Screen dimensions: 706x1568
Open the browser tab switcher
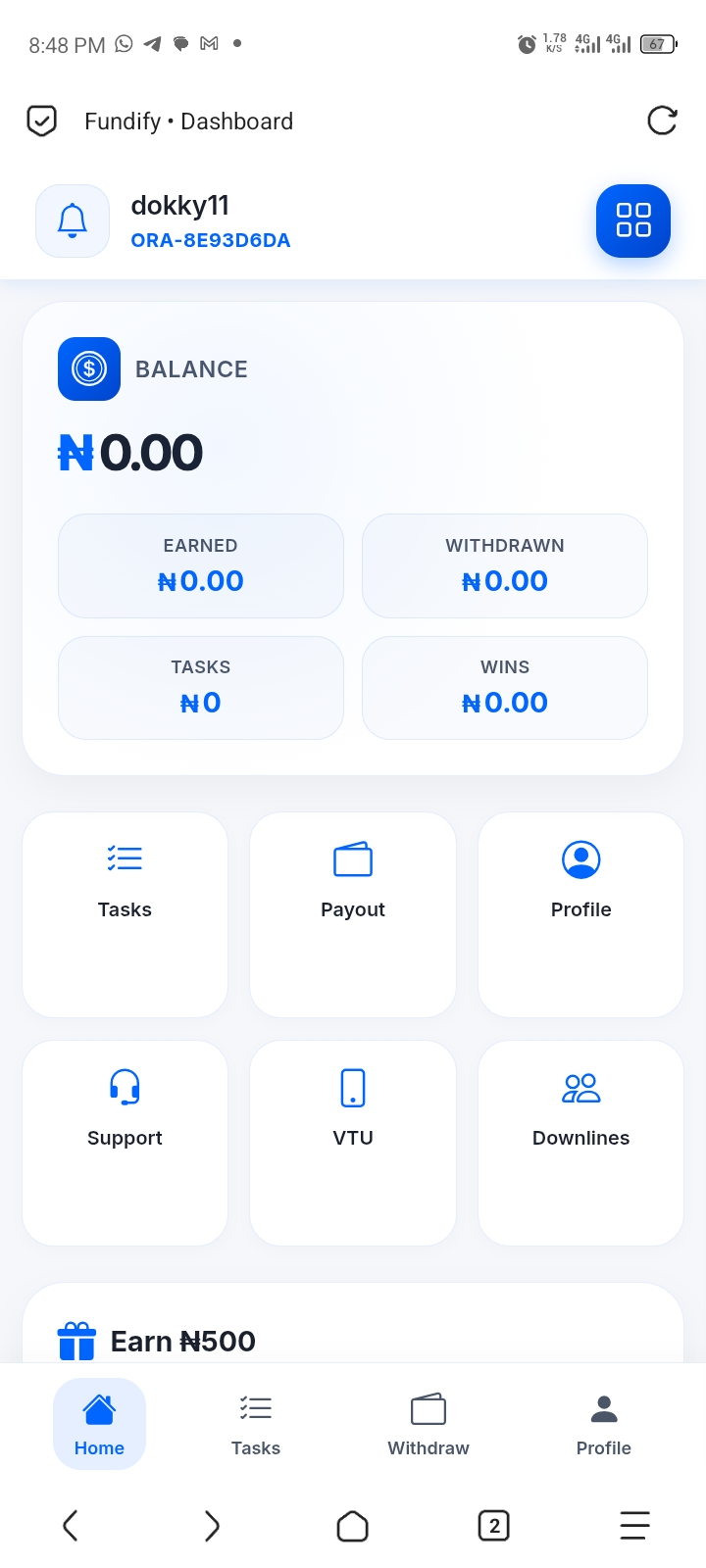493,1525
